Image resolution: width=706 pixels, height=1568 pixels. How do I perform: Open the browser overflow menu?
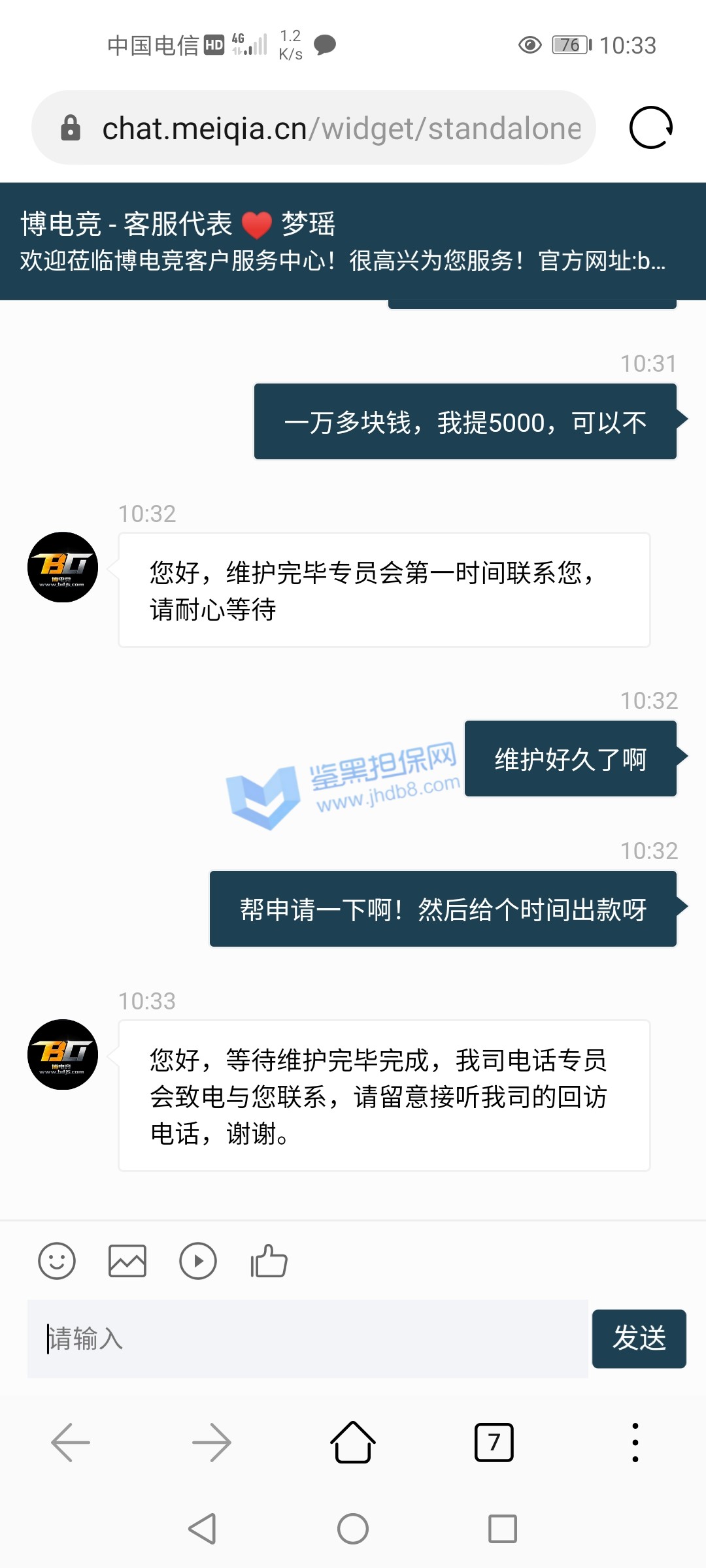[x=635, y=1442]
